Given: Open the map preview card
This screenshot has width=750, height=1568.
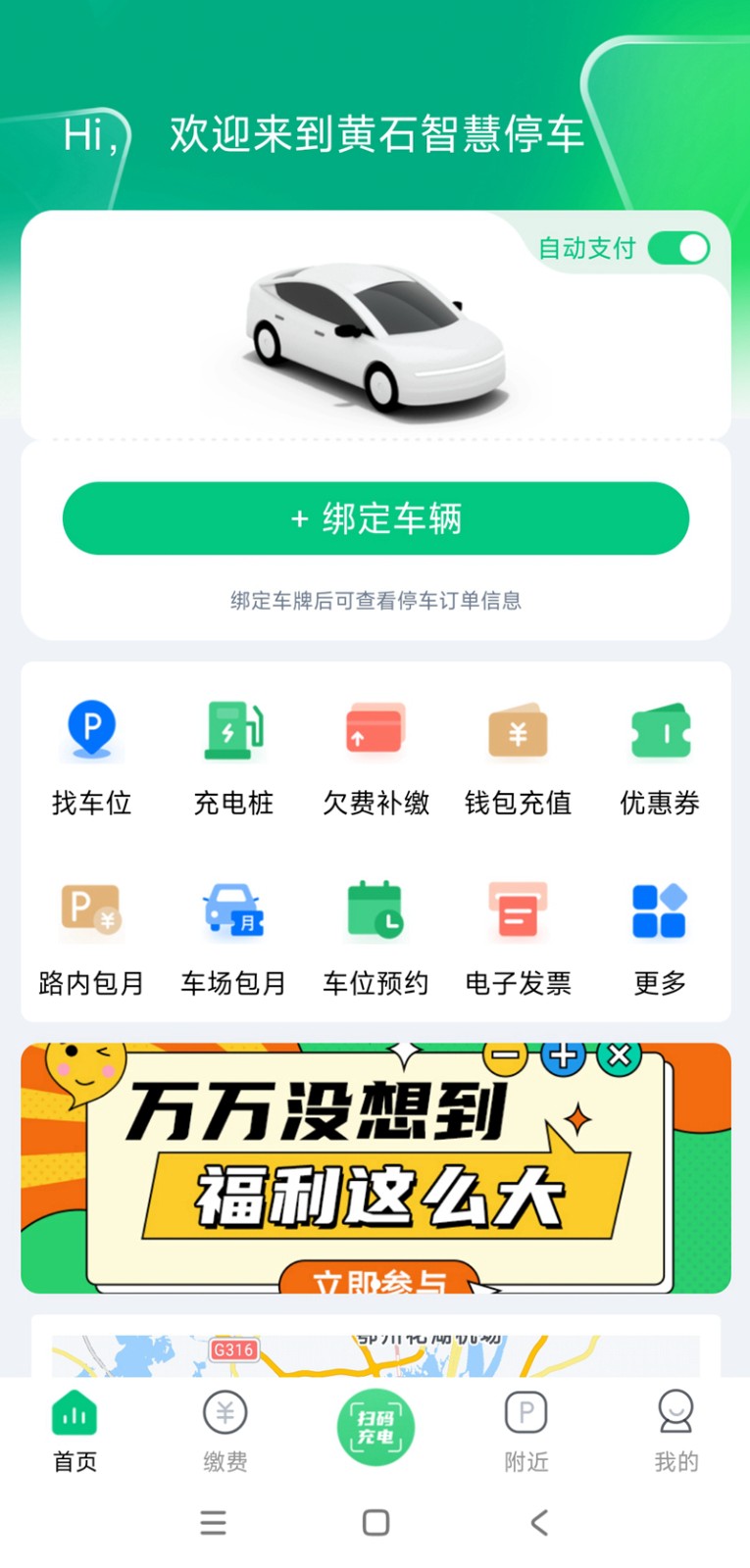Looking at the screenshot, I should [x=375, y=1355].
